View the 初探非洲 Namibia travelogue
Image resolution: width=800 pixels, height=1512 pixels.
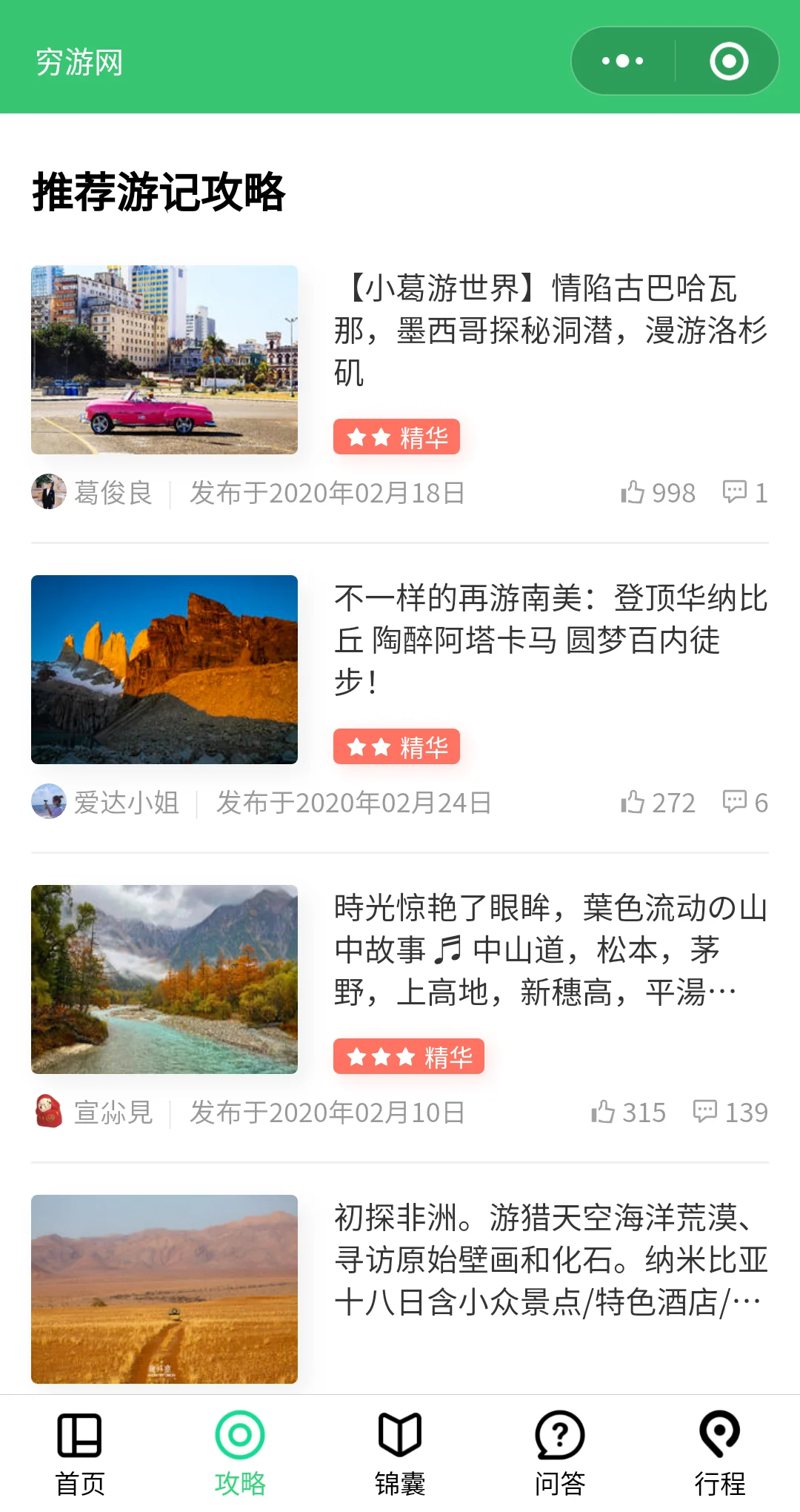[550, 1259]
